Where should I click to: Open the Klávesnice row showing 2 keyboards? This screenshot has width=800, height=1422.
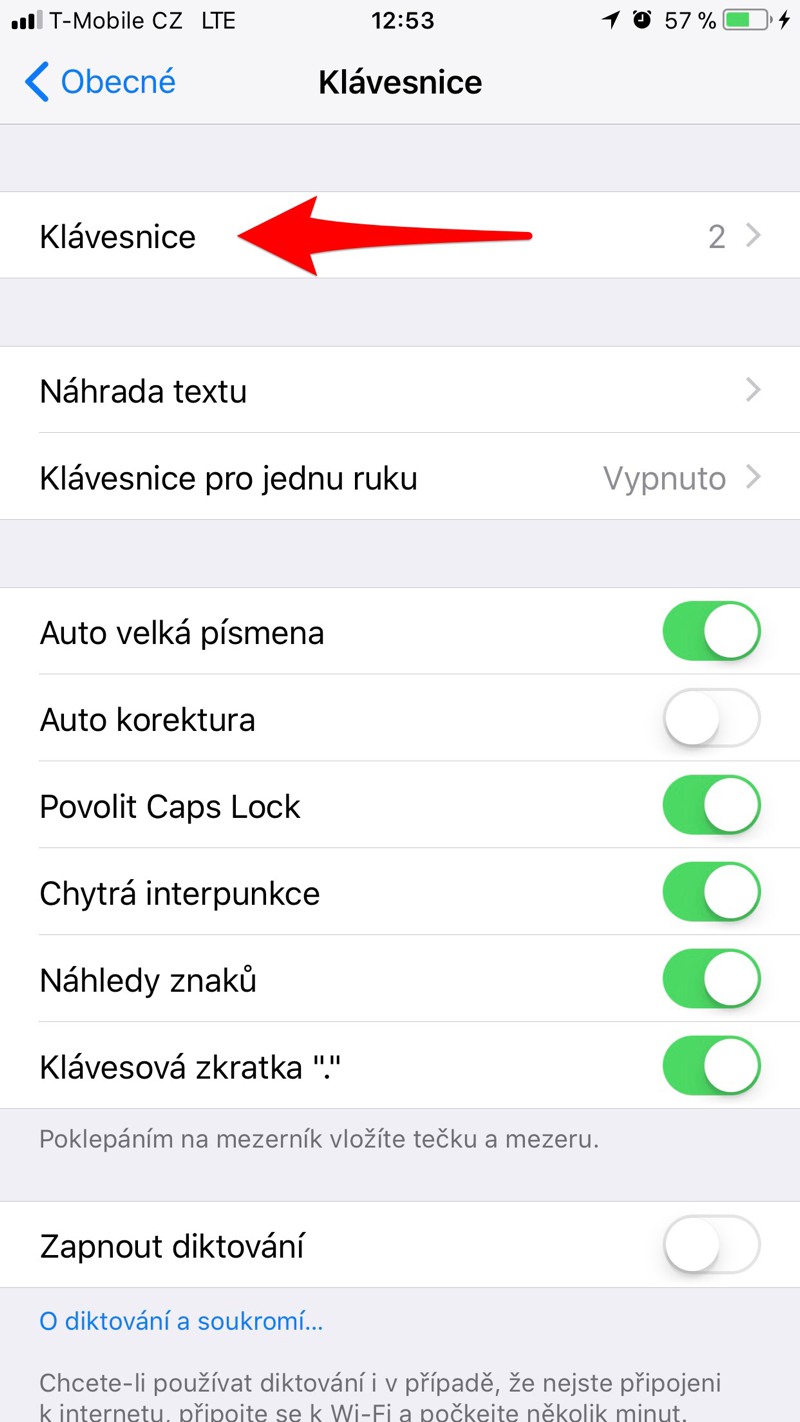tap(400, 235)
